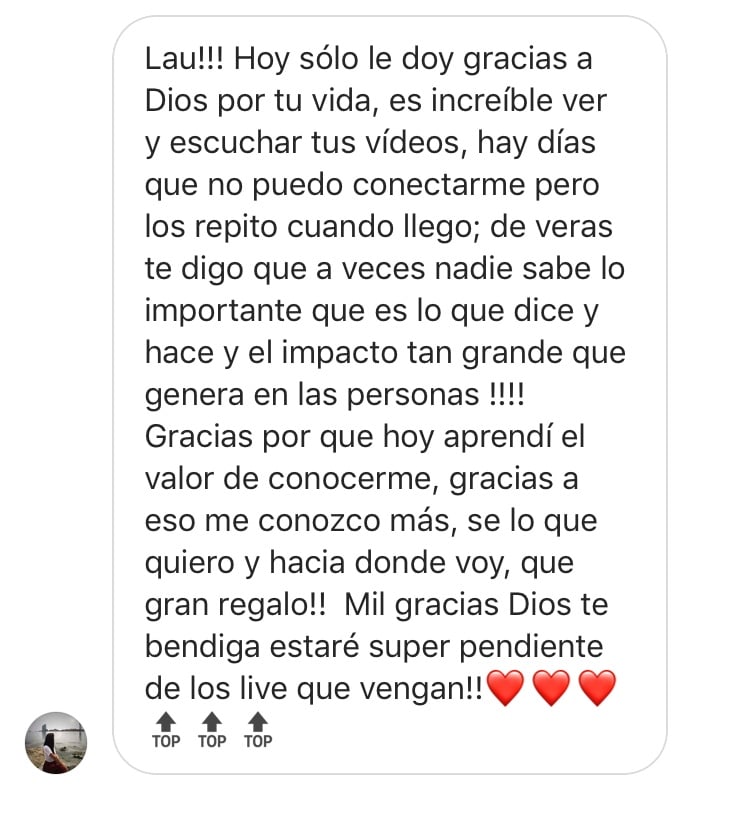
Task: Open the sender's profile picture avatar
Action: [x=56, y=743]
